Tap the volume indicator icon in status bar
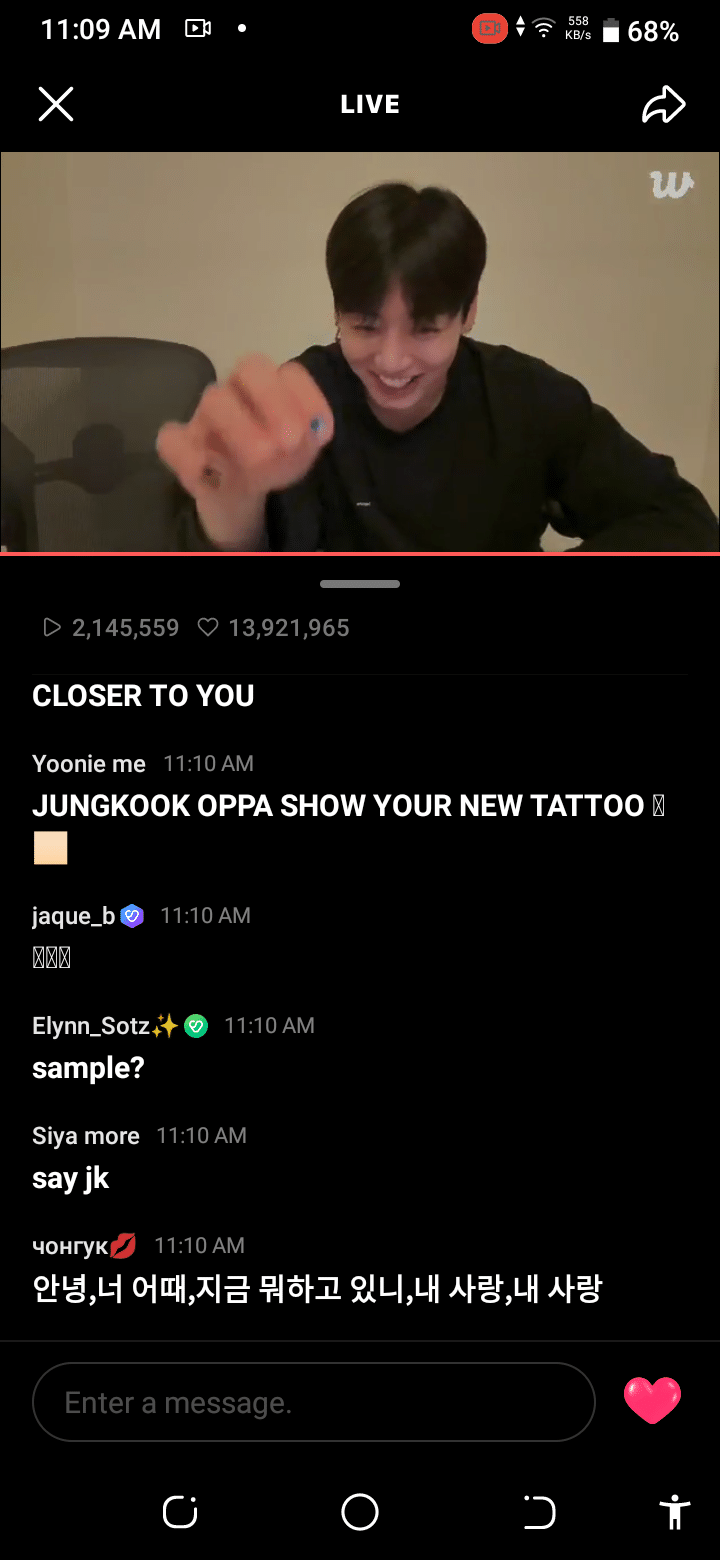The height and width of the screenshot is (1560, 720). click(521, 28)
